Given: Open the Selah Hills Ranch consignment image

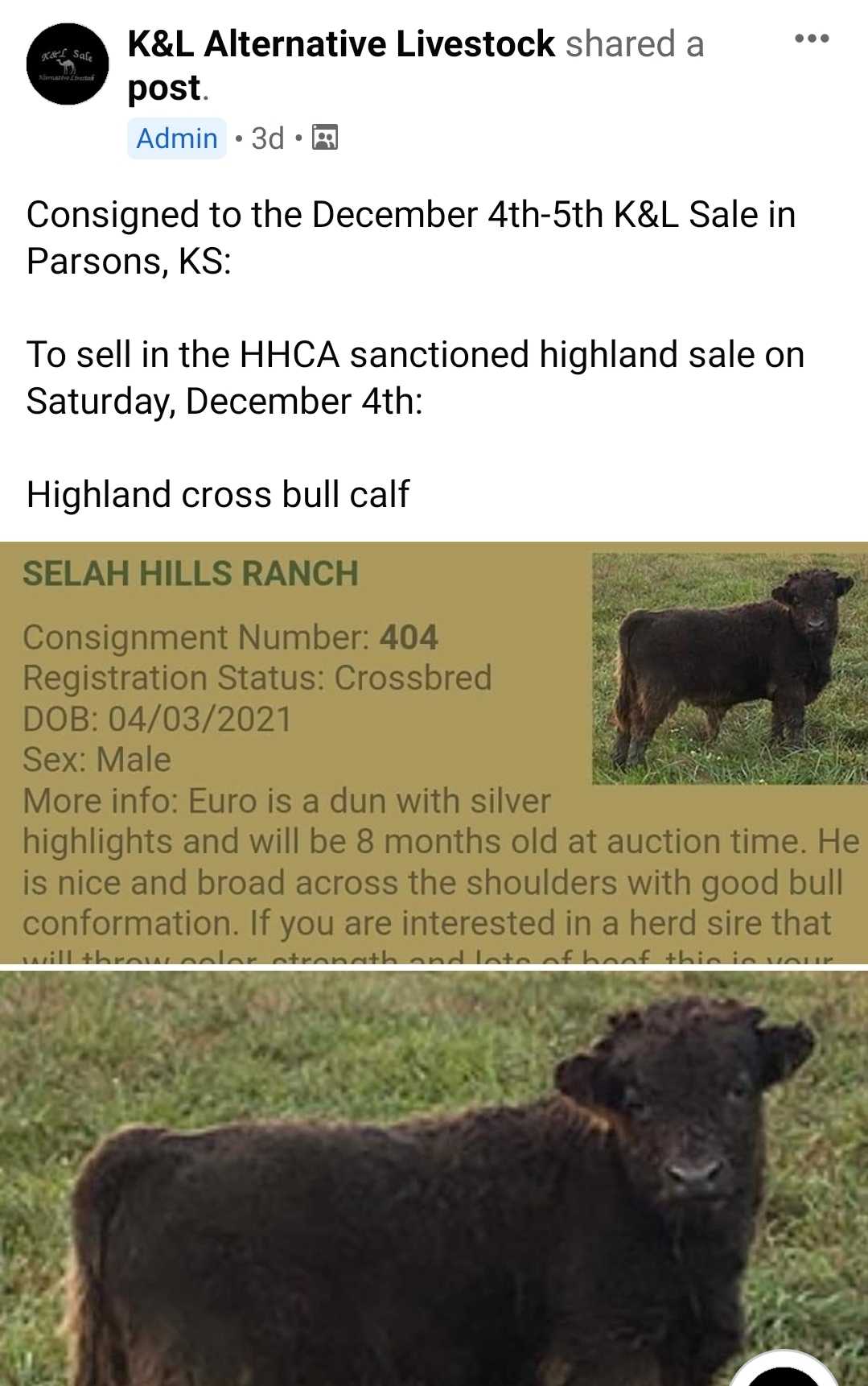Looking at the screenshot, I should tap(433, 752).
